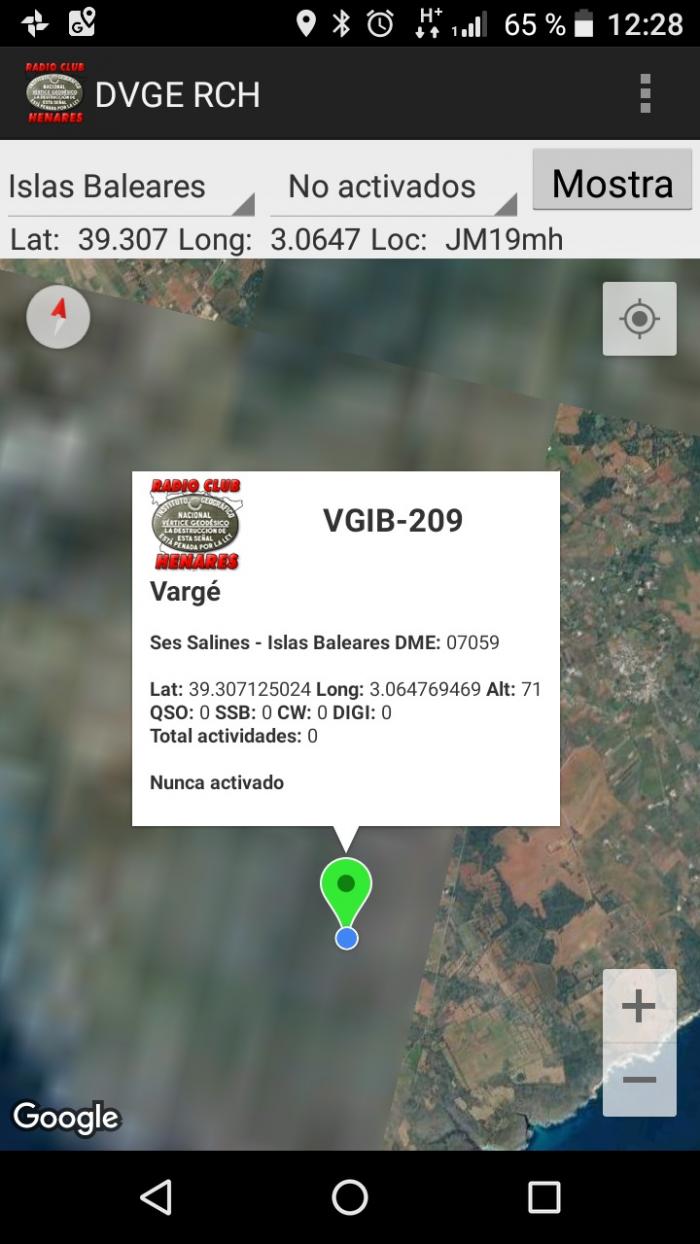Open the overflow menu
This screenshot has width=700, height=1244.
(645, 93)
